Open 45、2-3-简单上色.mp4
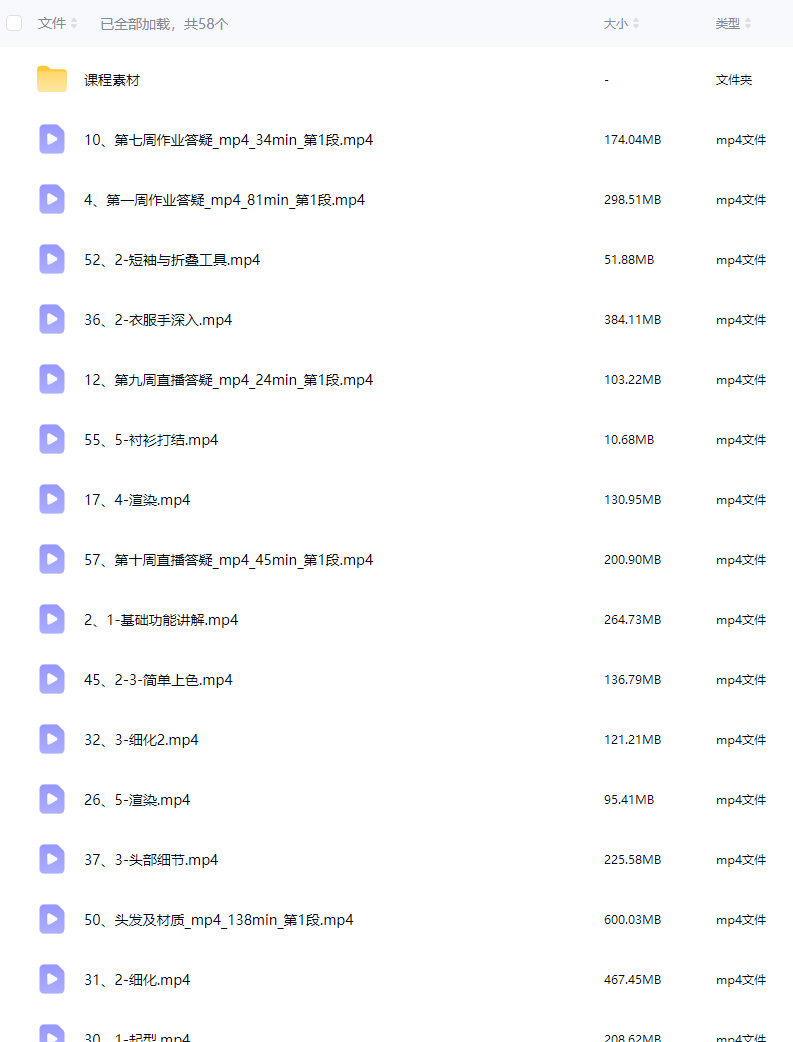Viewport: 793px width, 1042px height. click(158, 680)
